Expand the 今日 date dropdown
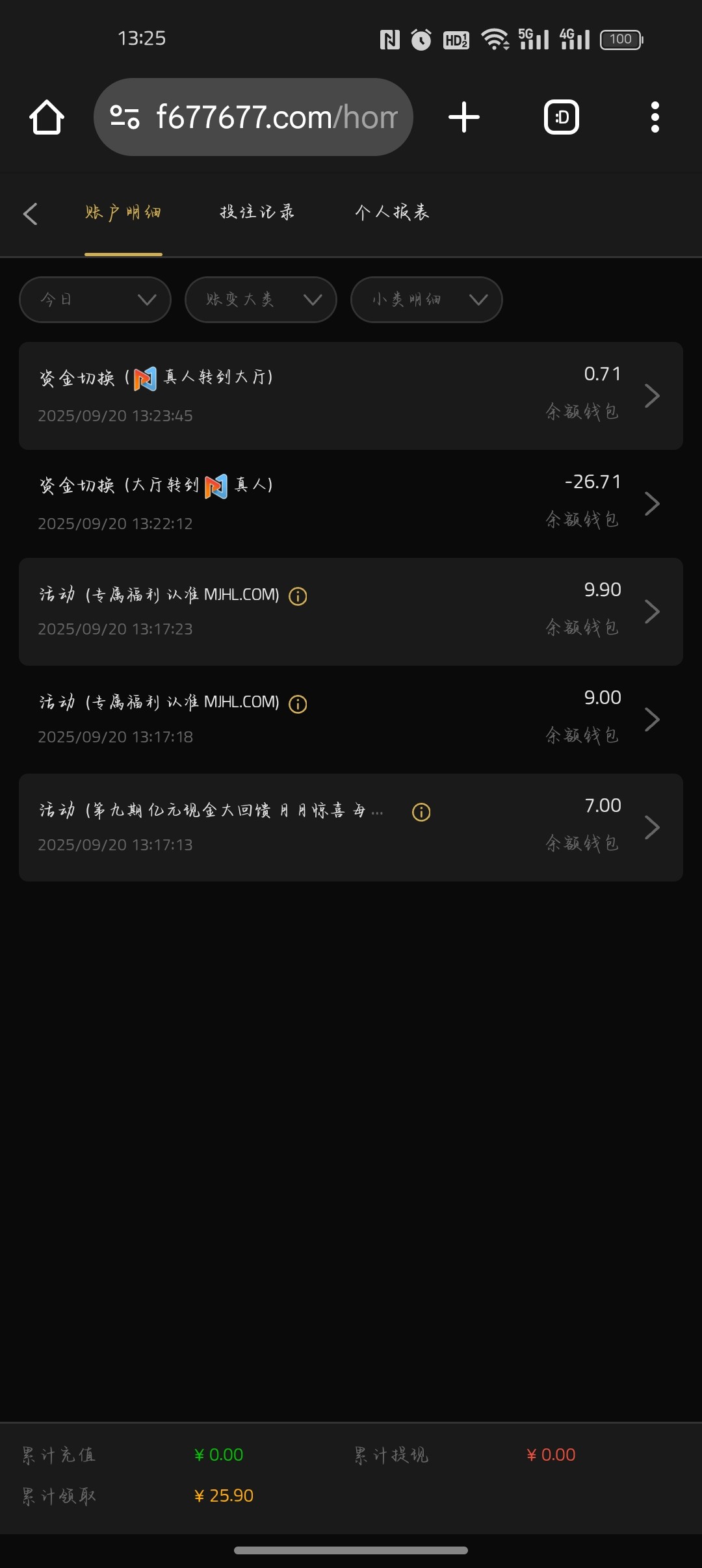The height and width of the screenshot is (1568, 702). click(x=95, y=300)
